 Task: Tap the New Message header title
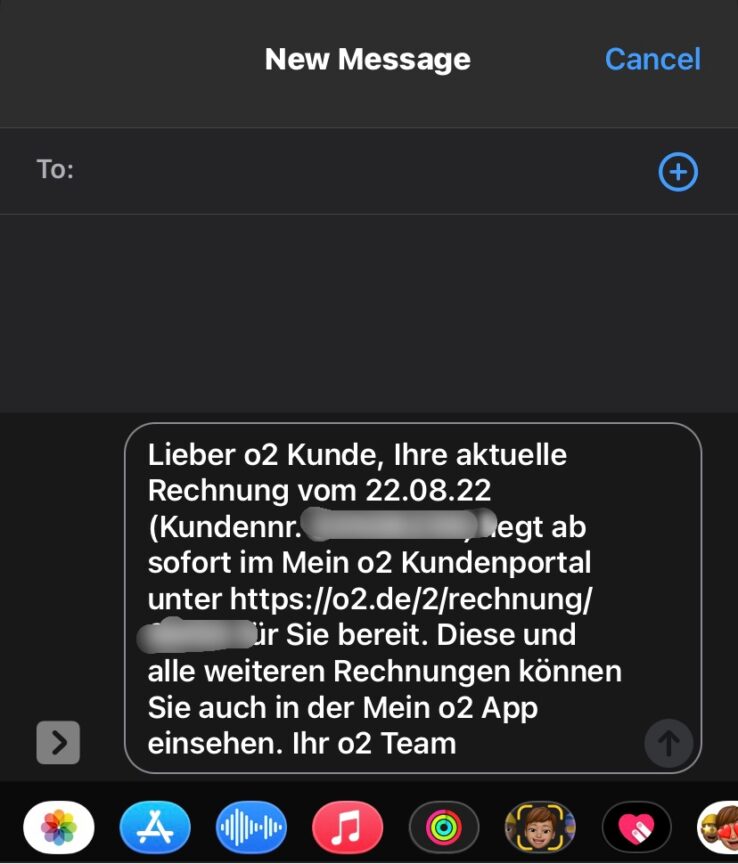point(368,59)
